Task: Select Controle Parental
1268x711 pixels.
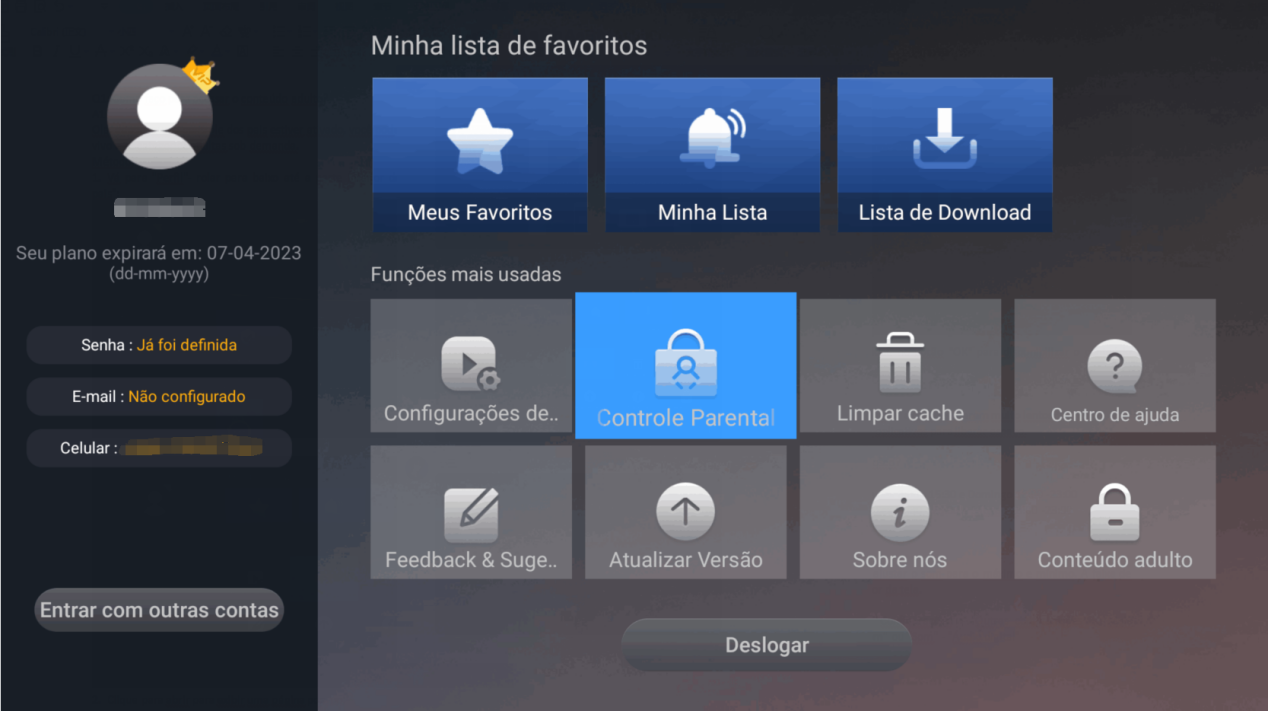Action: click(685, 366)
